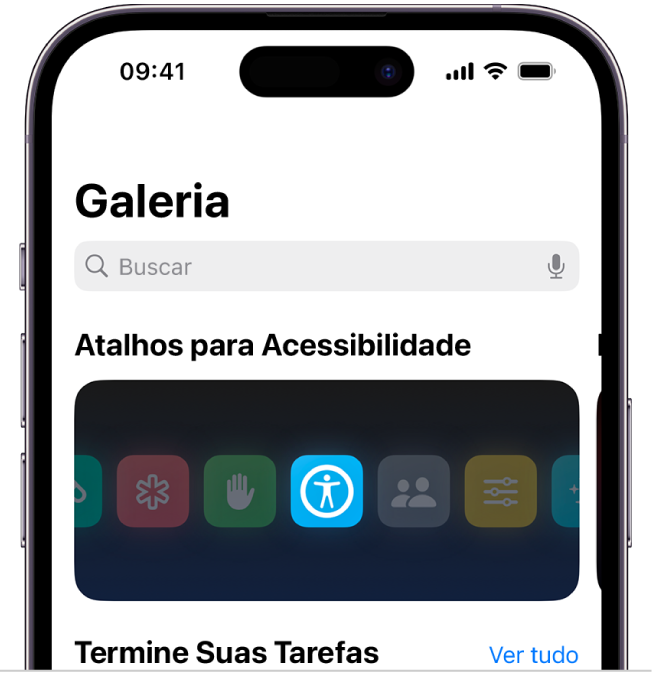Start voice dictation with the microphone icon
Screen dimensions: 654x678
pos(556,267)
